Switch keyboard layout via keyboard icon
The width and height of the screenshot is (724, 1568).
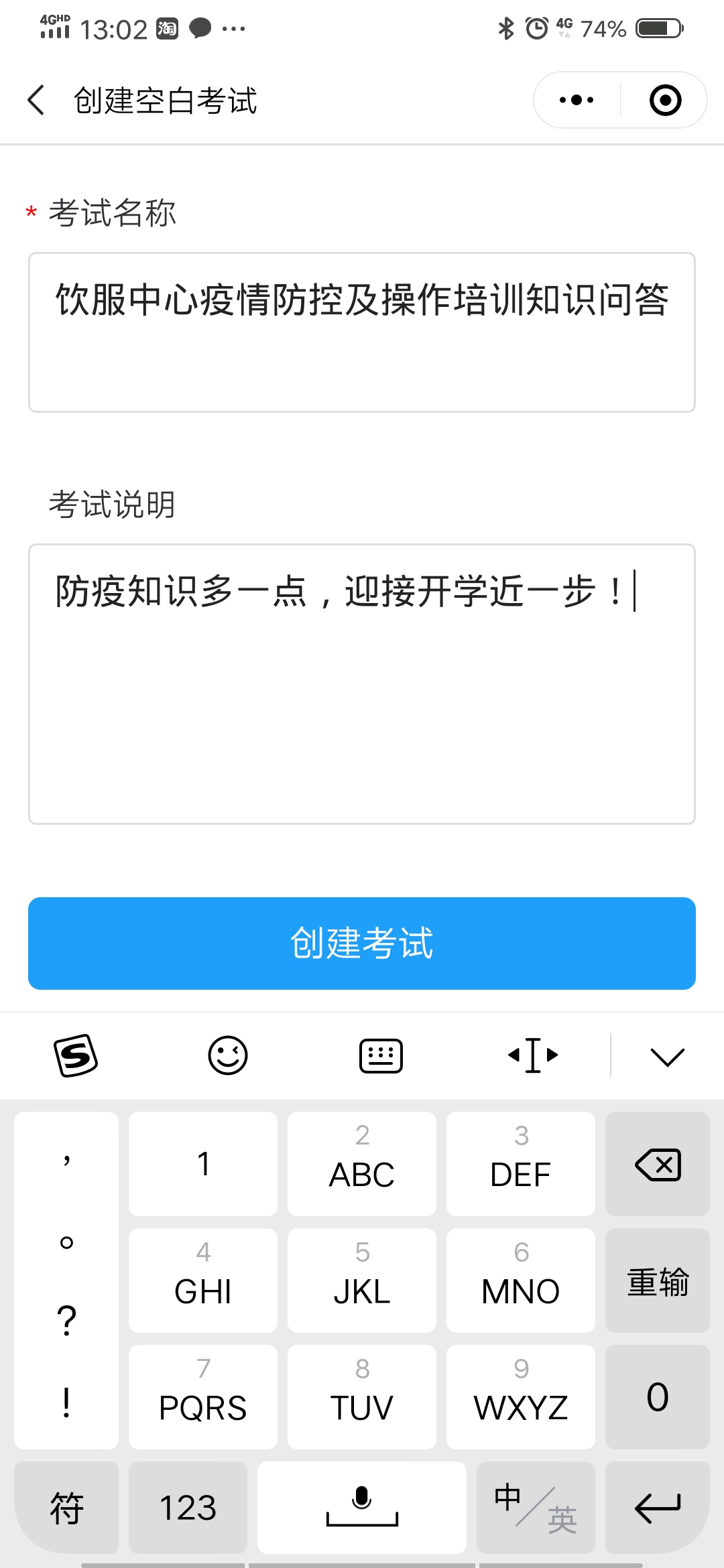pyautogui.click(x=381, y=1055)
